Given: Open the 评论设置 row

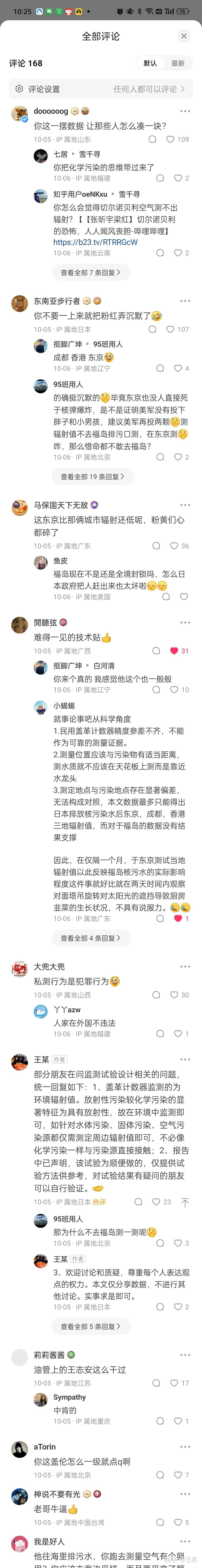Looking at the screenshot, I should point(101,89).
